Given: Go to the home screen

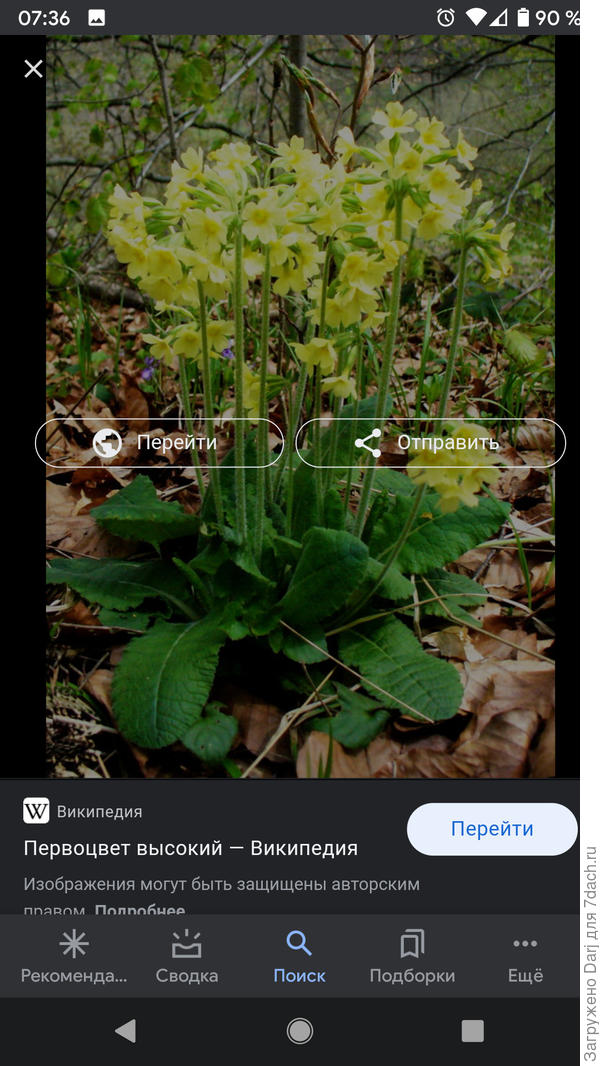Looking at the screenshot, I should (x=299, y=1031).
